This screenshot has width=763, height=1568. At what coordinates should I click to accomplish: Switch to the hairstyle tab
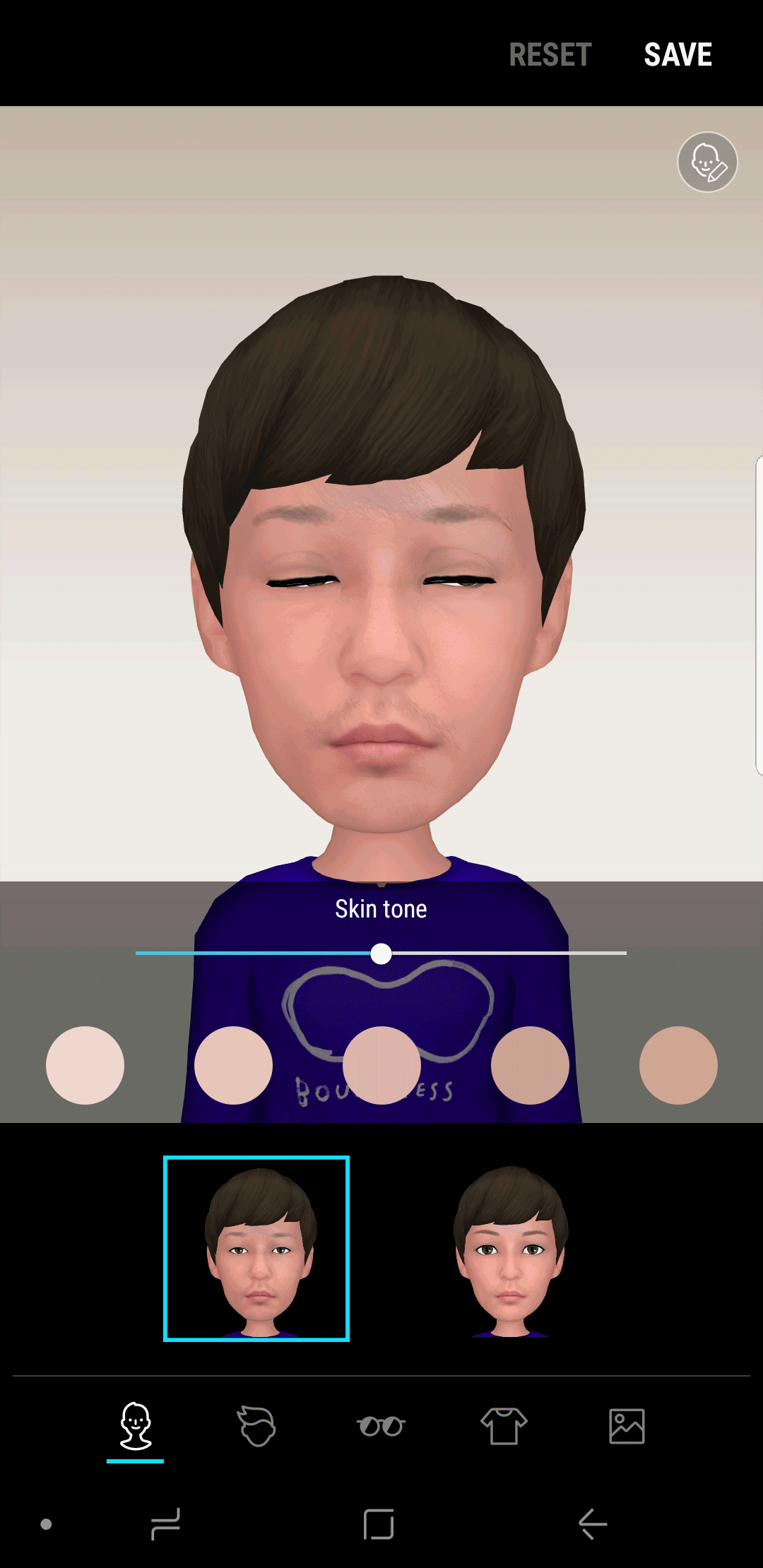click(x=256, y=1426)
